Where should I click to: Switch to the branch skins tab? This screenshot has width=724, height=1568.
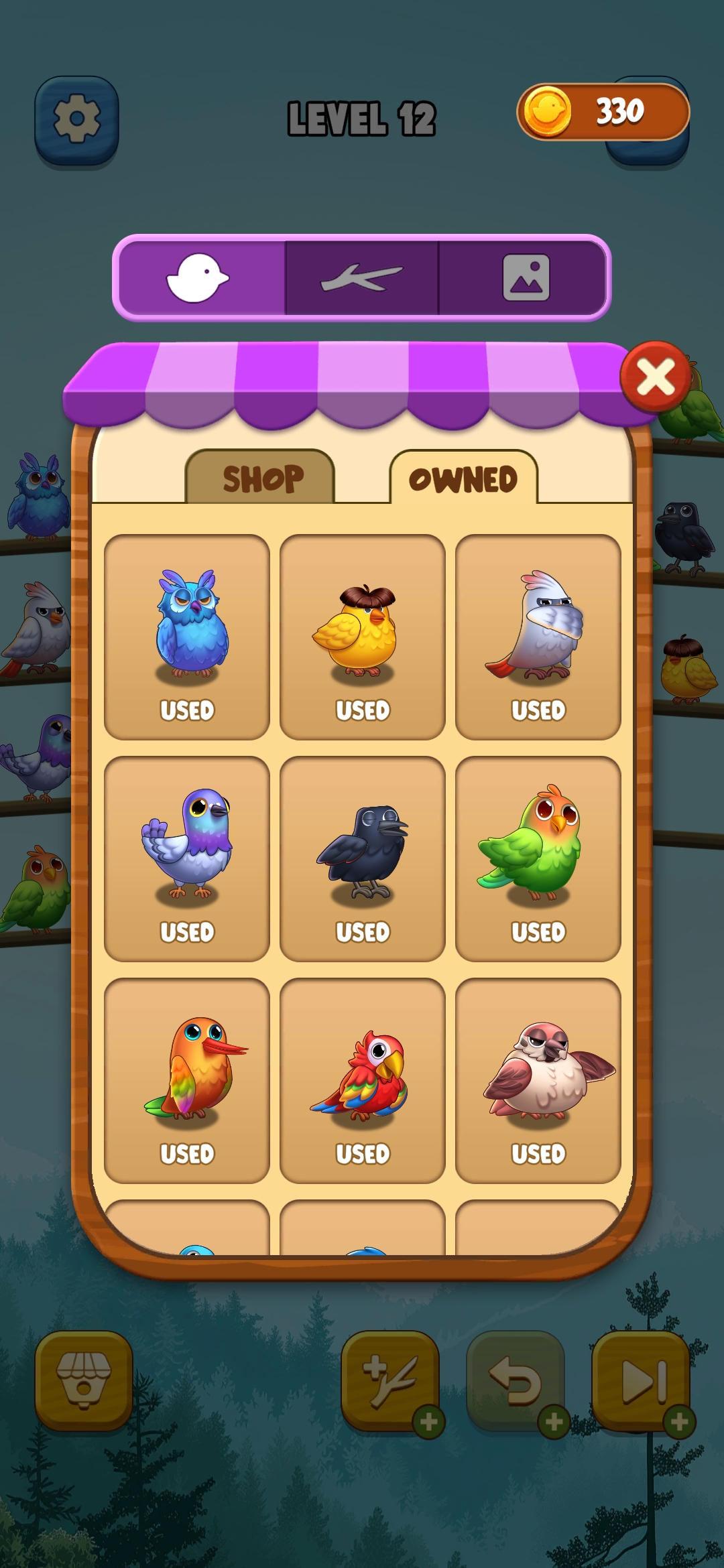coord(362,278)
